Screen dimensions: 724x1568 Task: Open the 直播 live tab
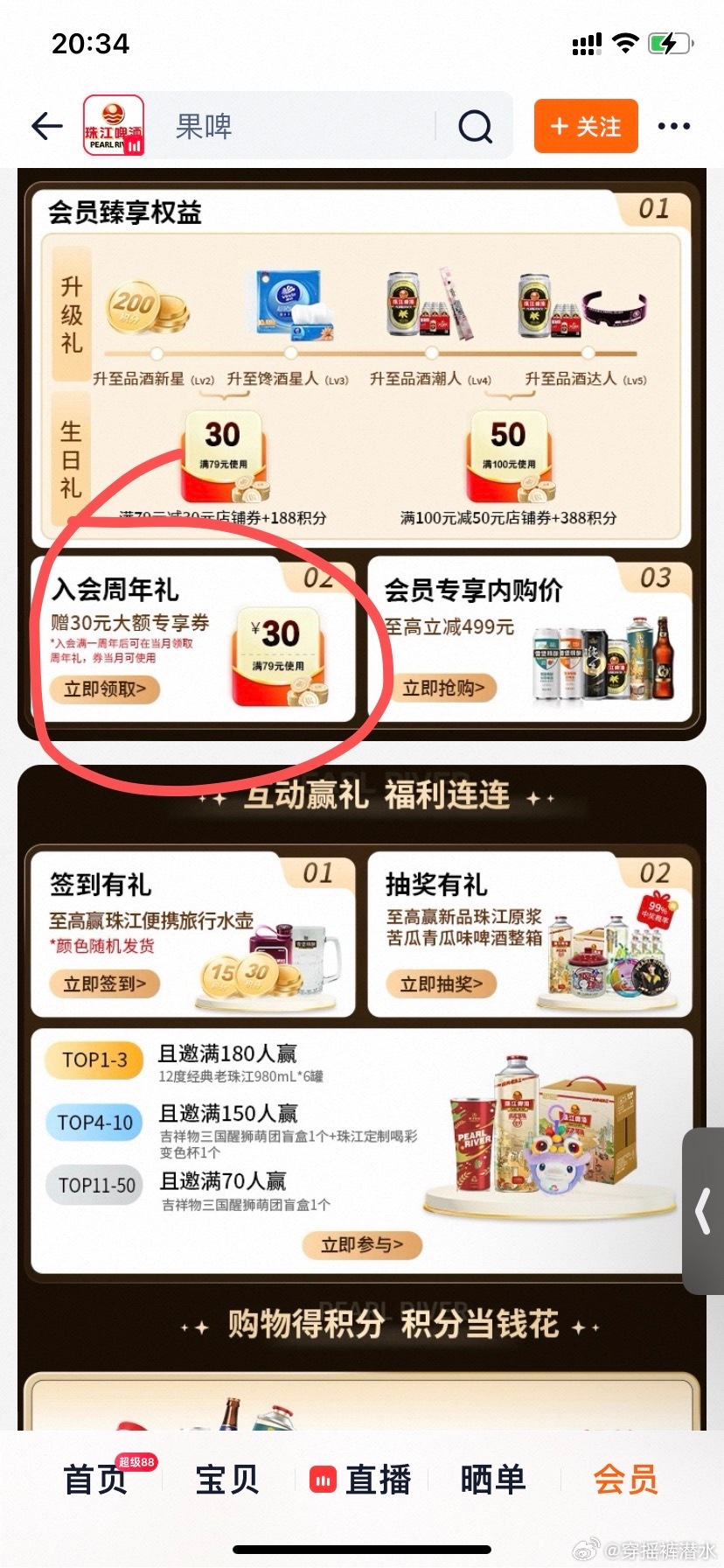pyautogui.click(x=362, y=1479)
